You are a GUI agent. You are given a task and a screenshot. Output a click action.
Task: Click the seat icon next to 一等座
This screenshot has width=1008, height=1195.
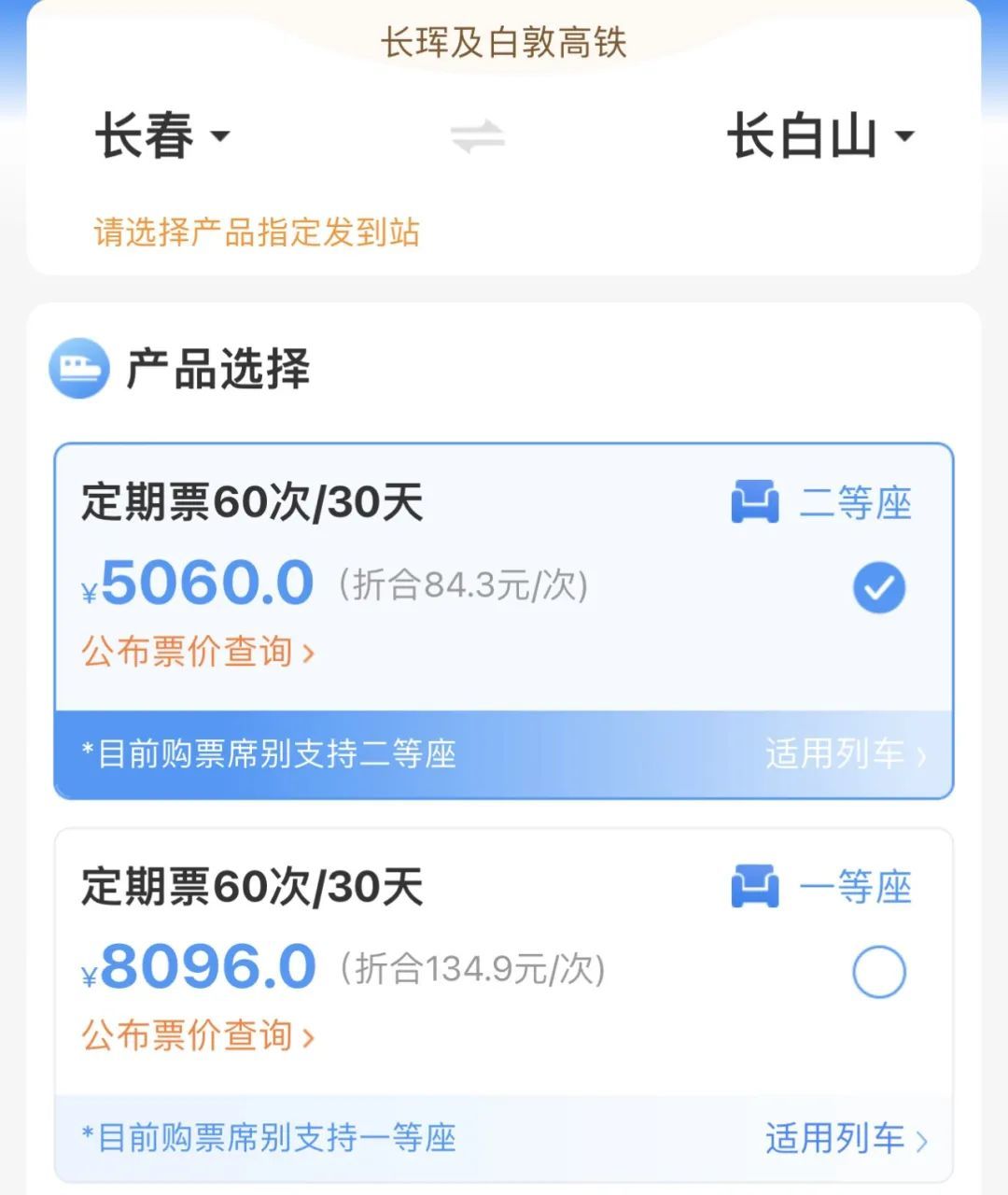click(x=756, y=888)
